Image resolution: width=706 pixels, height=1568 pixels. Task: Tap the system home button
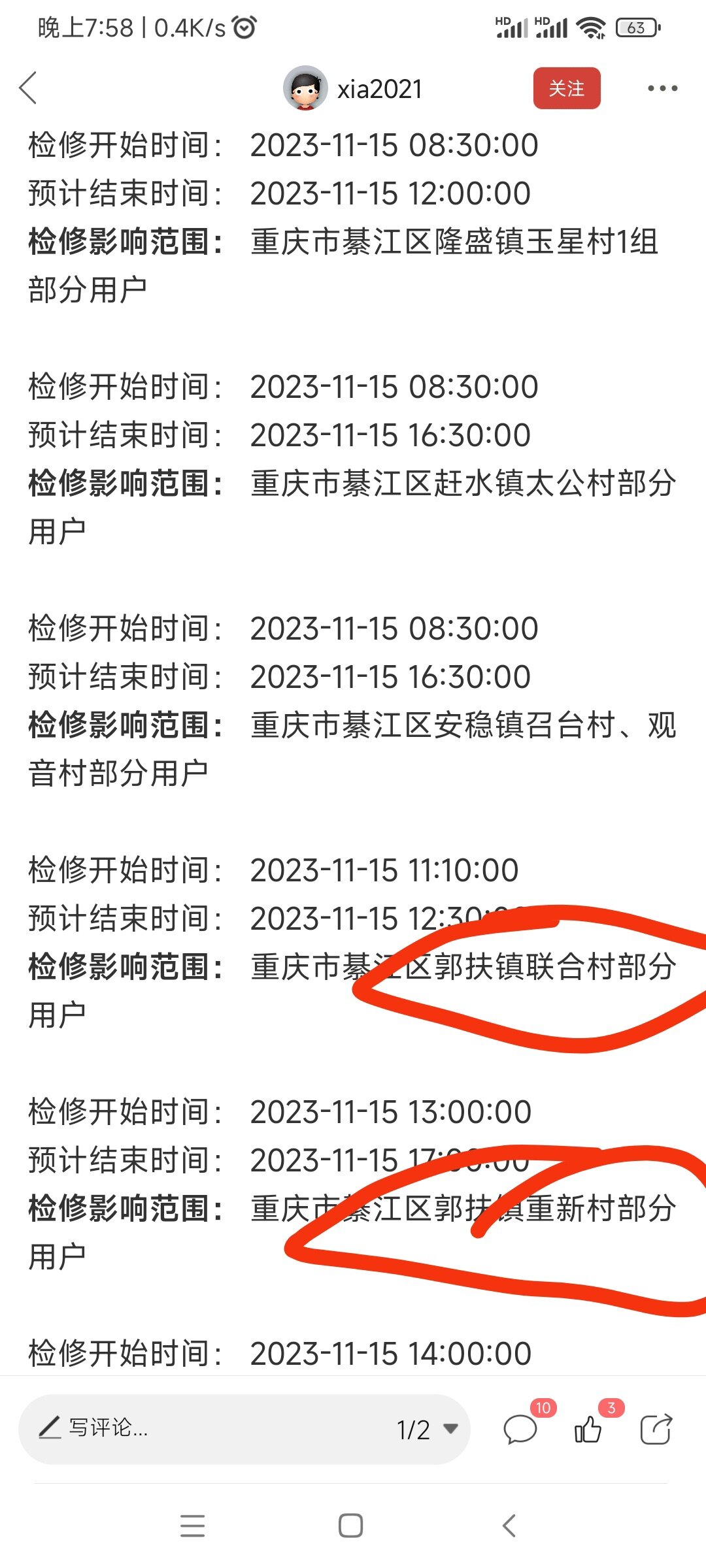coord(351,1526)
